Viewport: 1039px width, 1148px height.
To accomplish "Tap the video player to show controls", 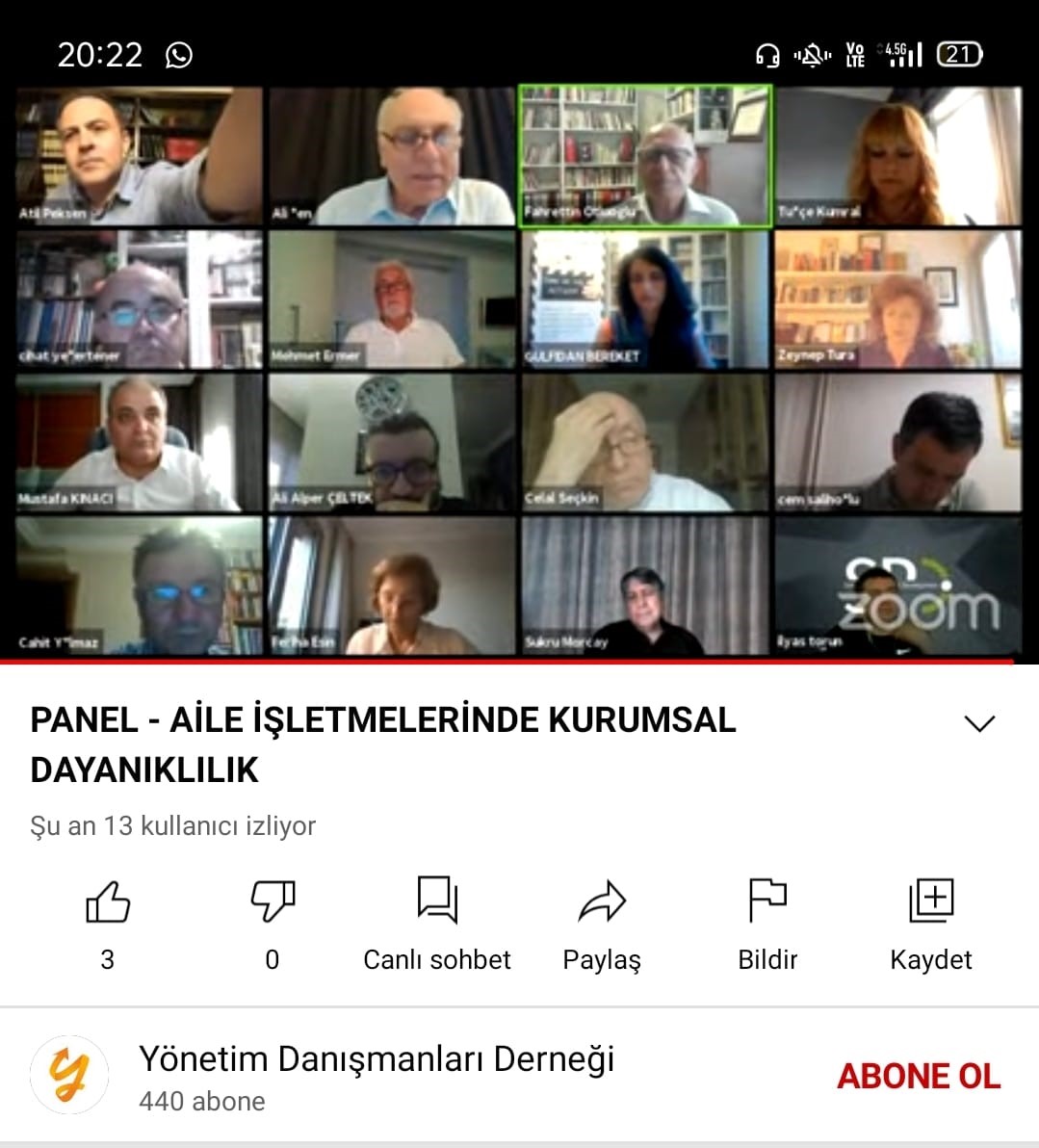I will click(x=519, y=371).
